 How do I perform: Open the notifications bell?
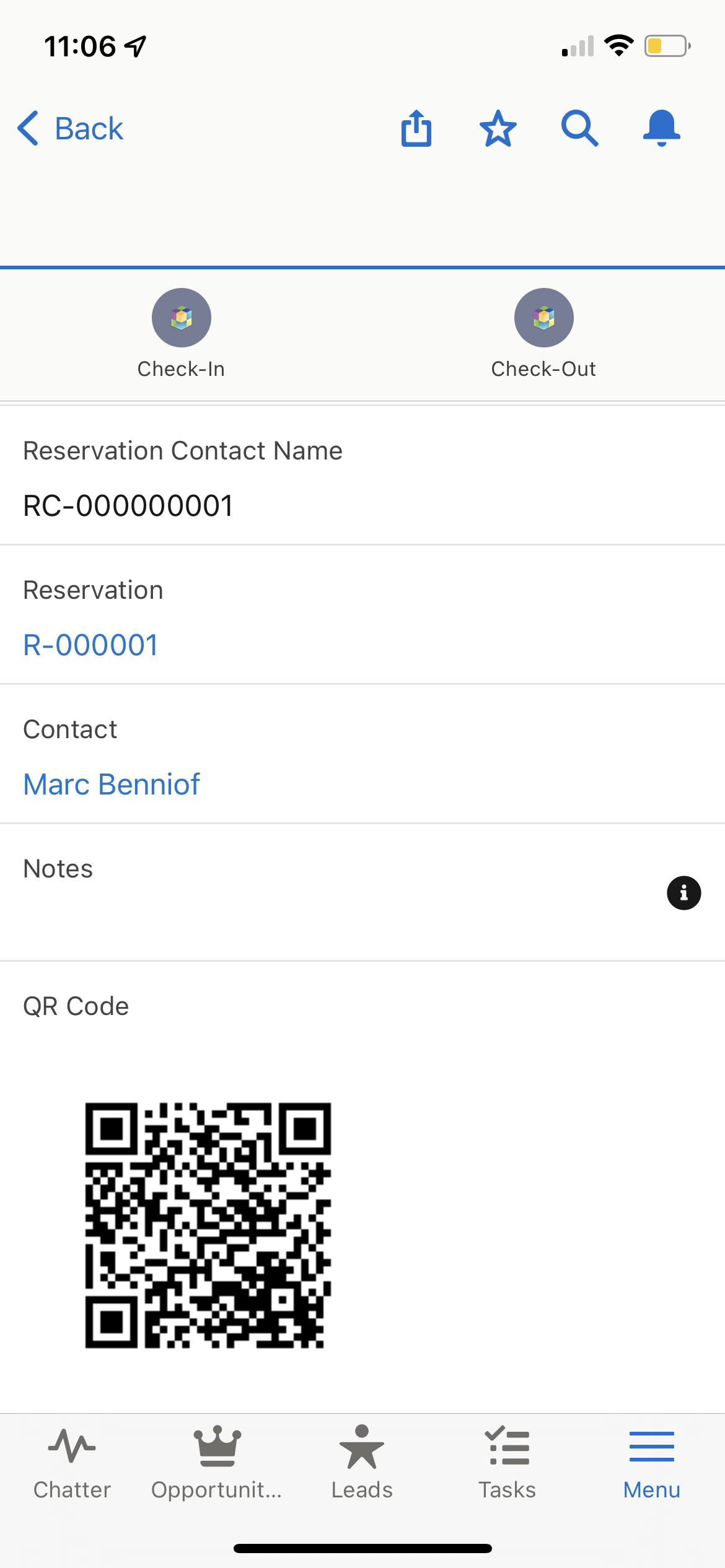[662, 129]
